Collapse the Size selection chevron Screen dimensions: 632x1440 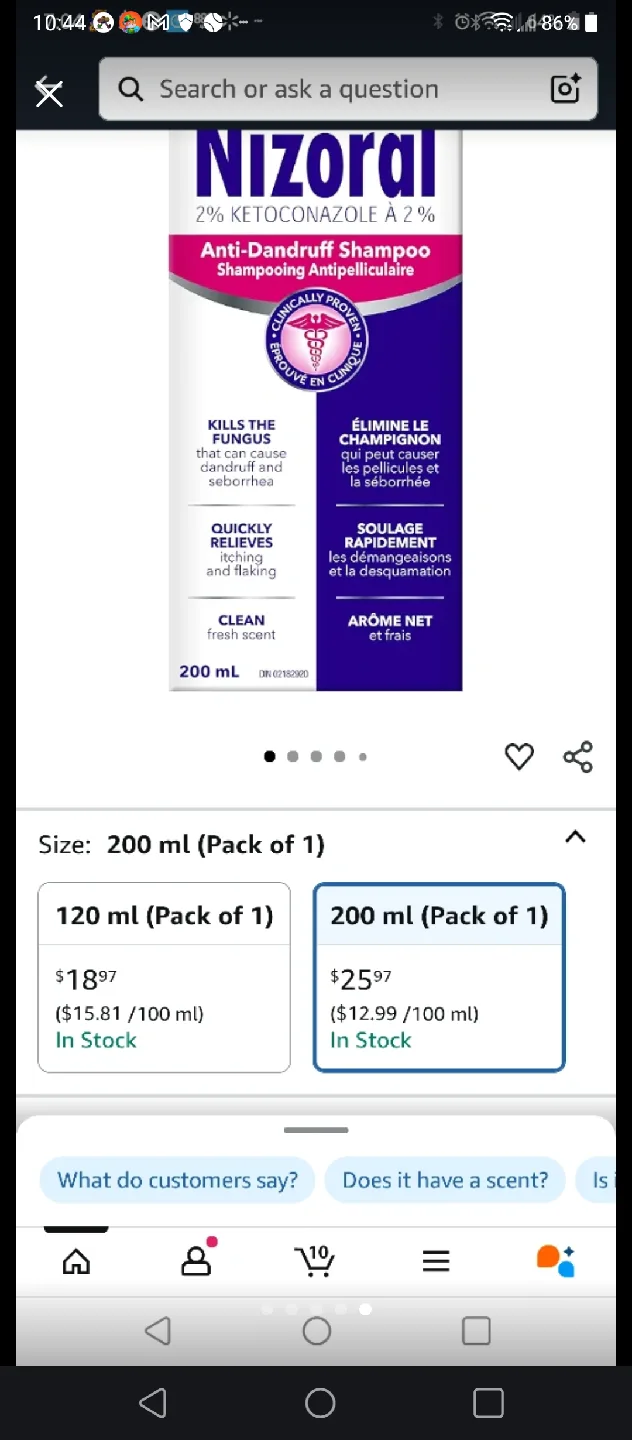point(575,837)
